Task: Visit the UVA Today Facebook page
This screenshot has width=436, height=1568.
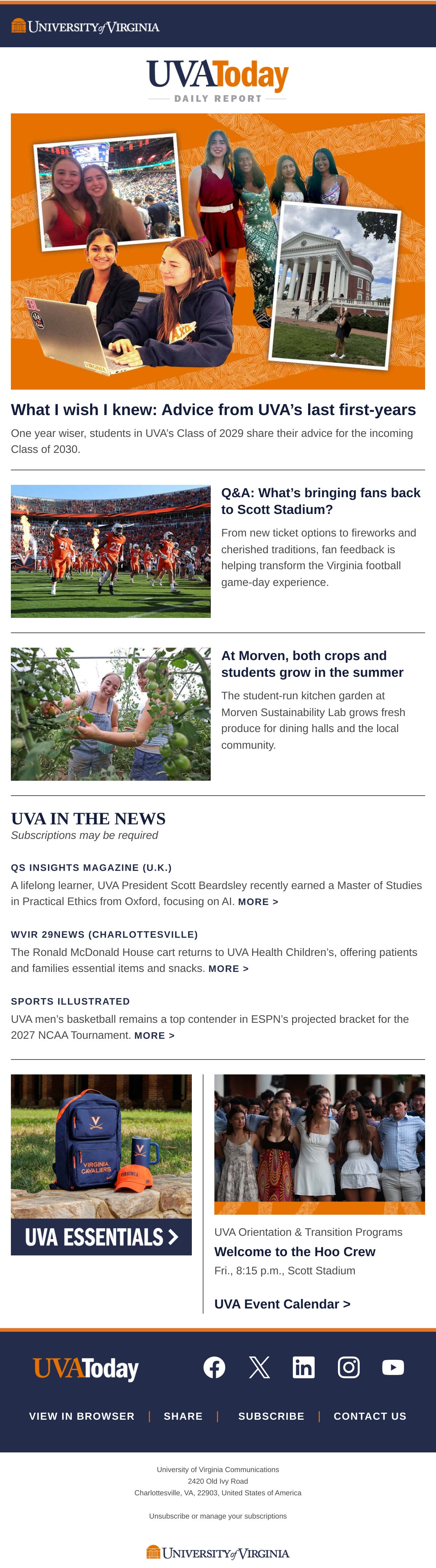Action: (214, 1368)
